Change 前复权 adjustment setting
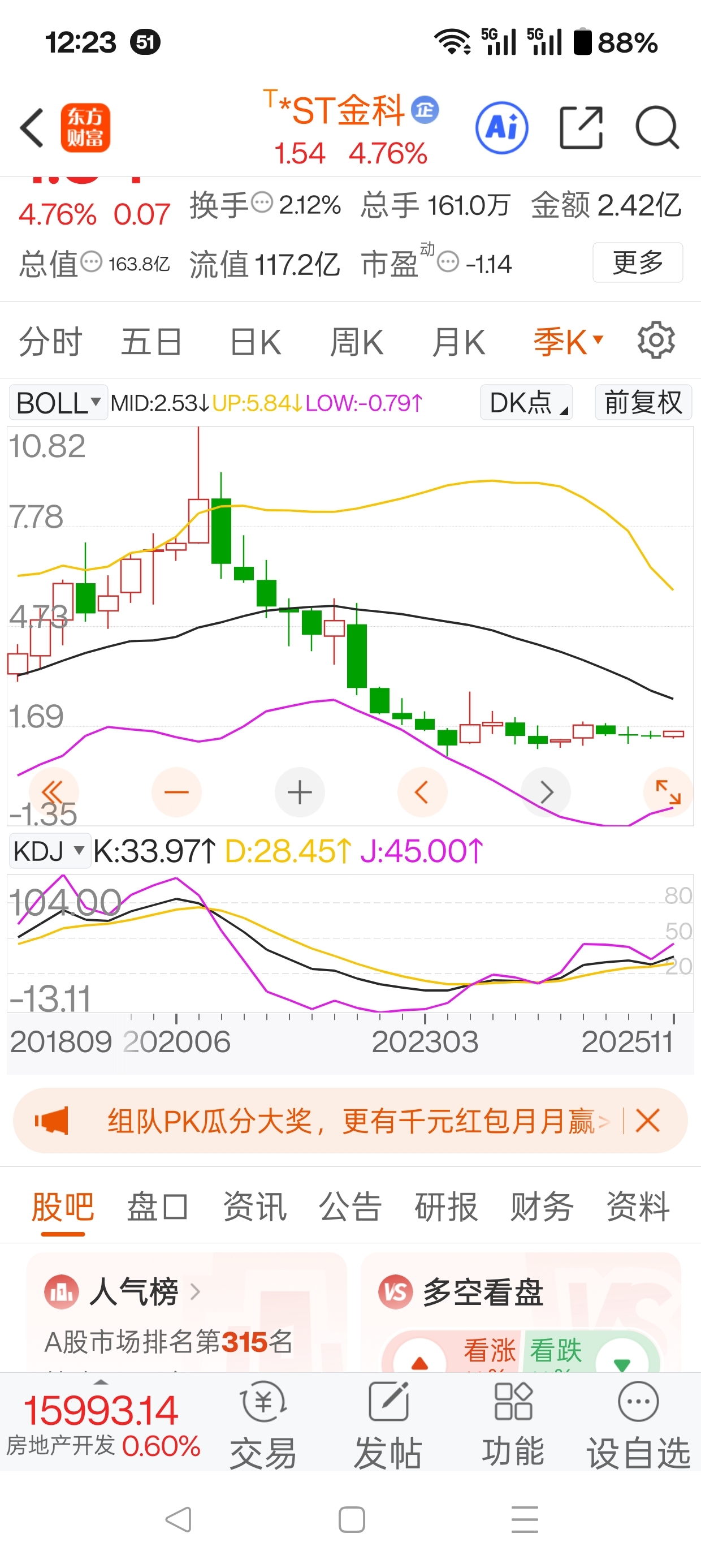This screenshot has width=701, height=1568. tap(643, 402)
